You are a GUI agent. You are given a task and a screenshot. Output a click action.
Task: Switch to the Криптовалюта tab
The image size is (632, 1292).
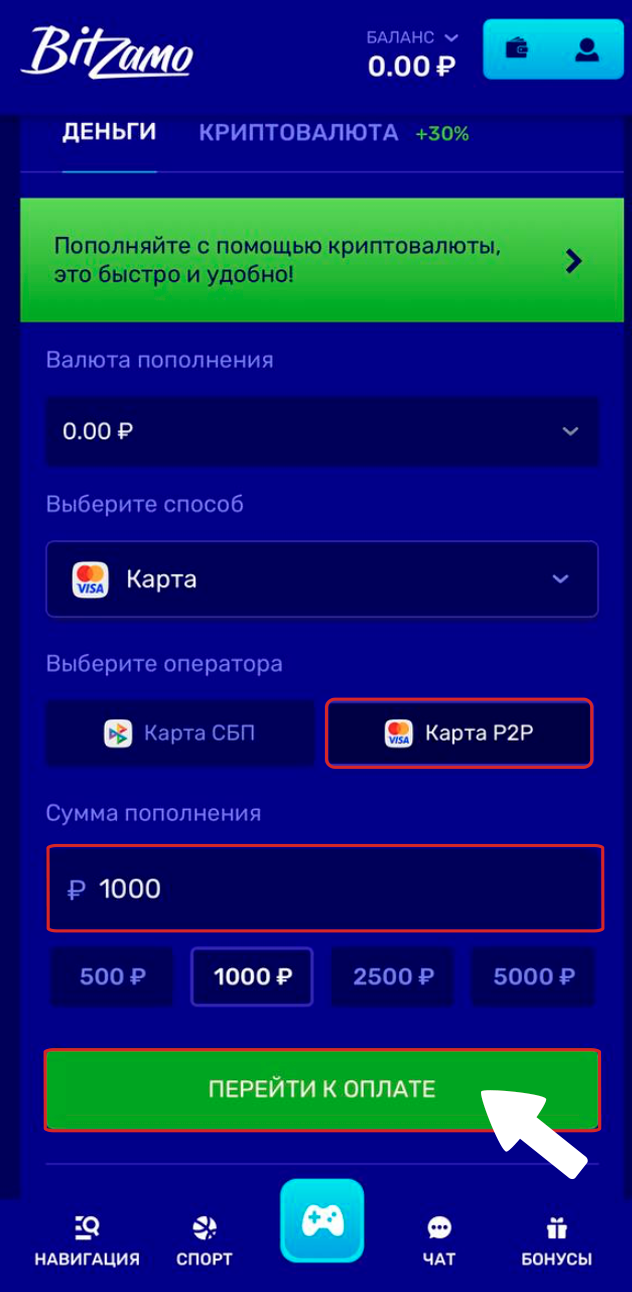pos(298,133)
